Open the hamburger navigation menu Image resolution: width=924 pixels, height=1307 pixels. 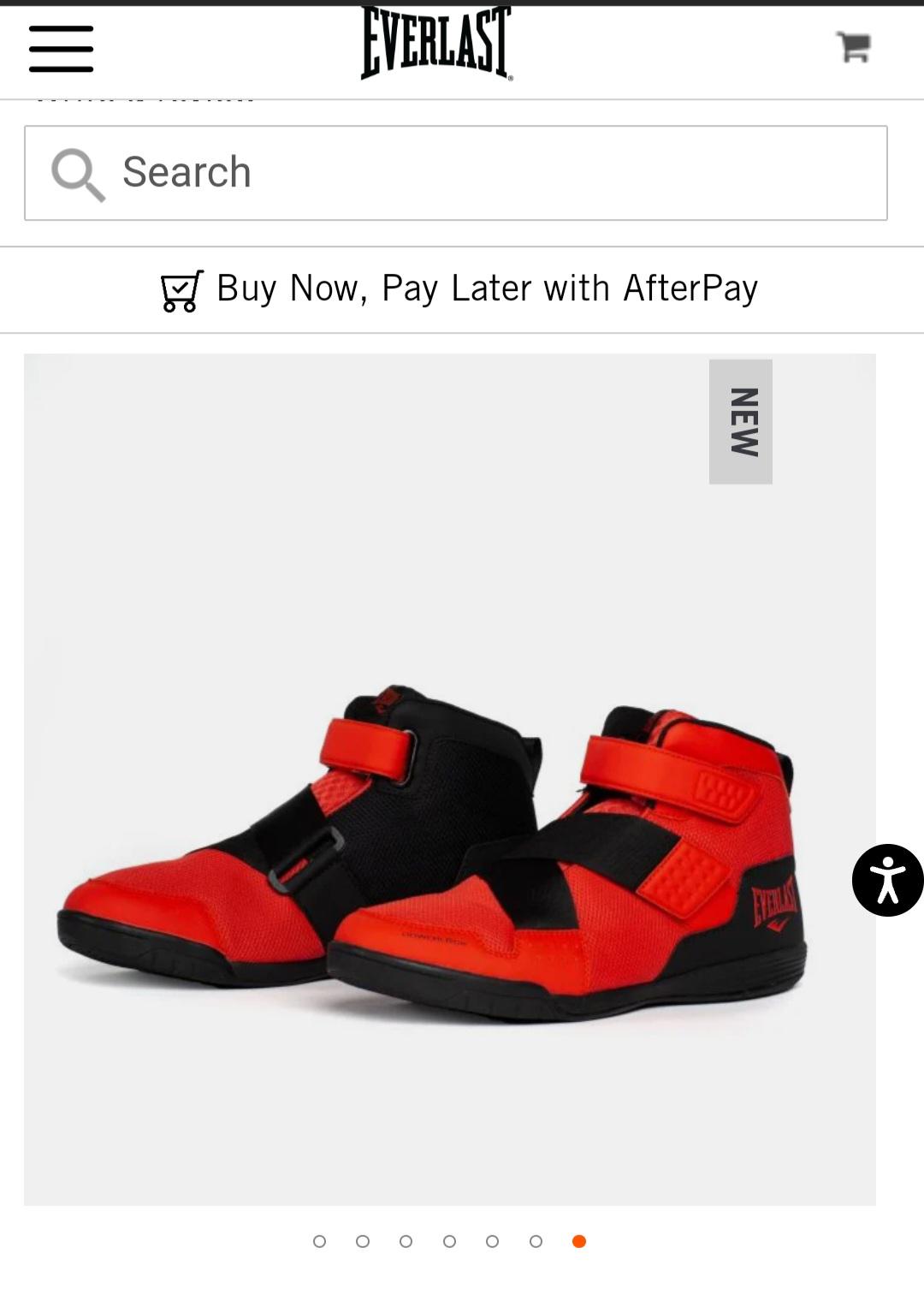pyautogui.click(x=61, y=49)
